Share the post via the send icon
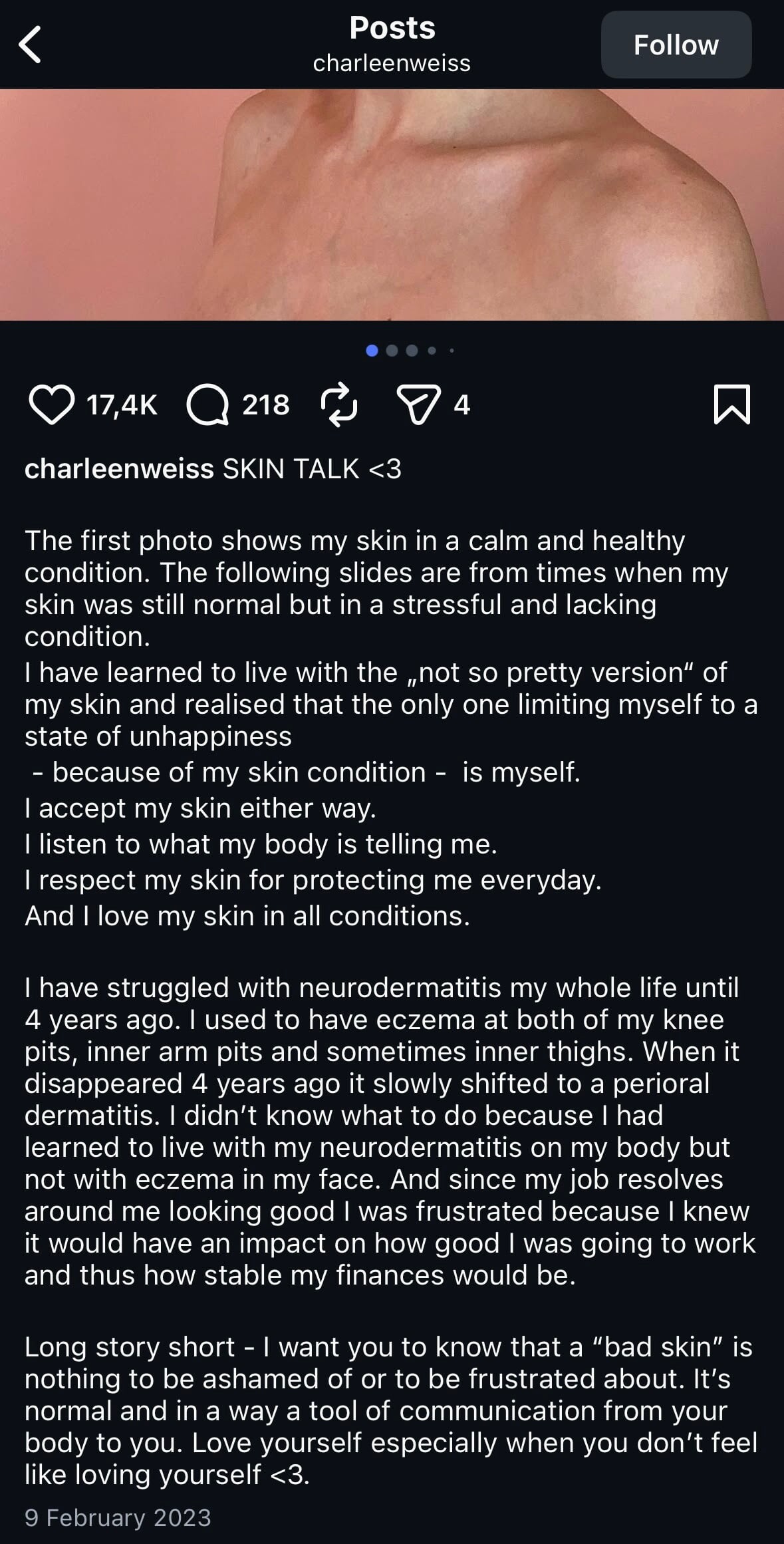Image resolution: width=784 pixels, height=1544 pixels. coord(418,404)
